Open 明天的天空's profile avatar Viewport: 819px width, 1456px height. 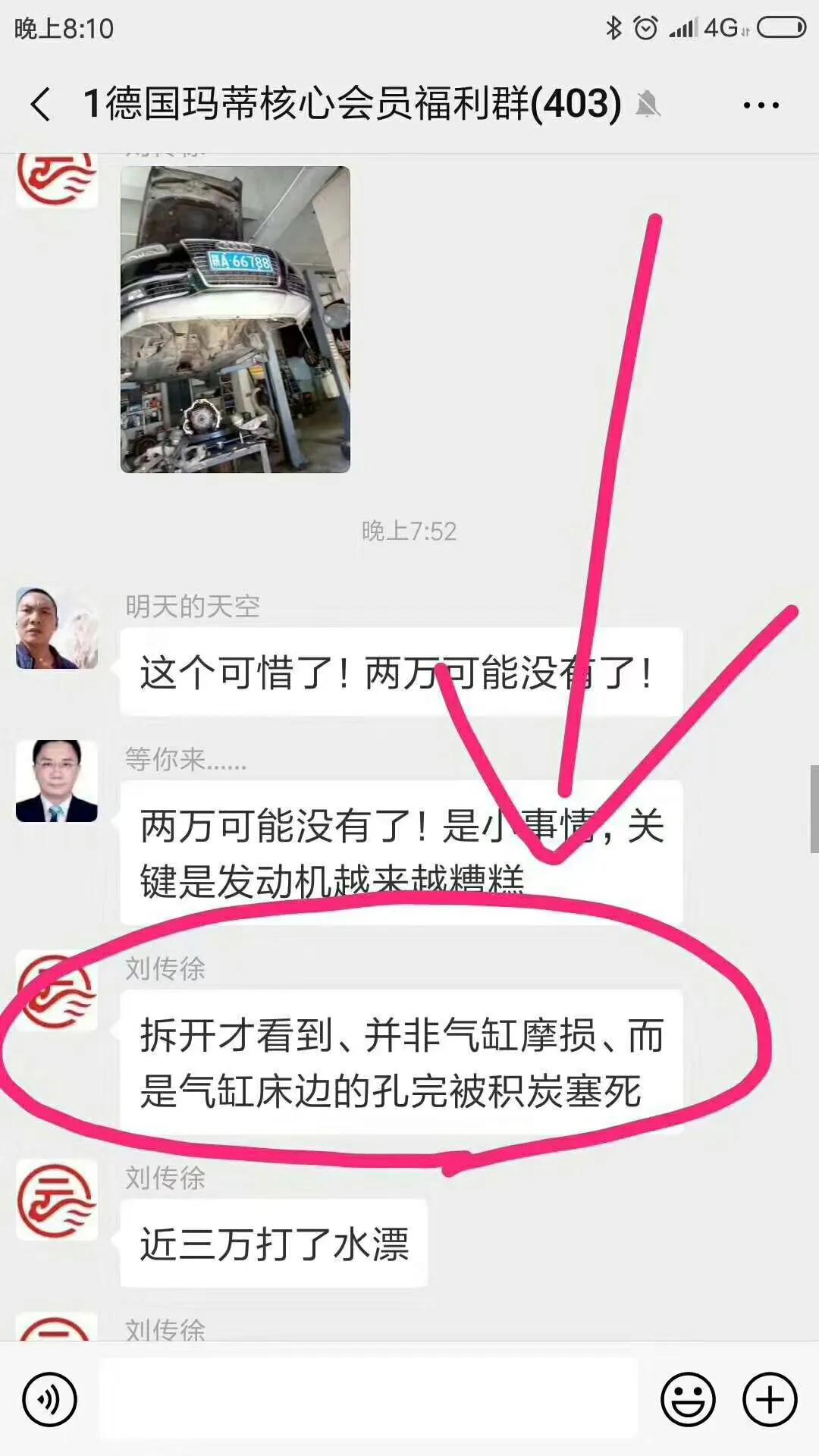tap(55, 628)
